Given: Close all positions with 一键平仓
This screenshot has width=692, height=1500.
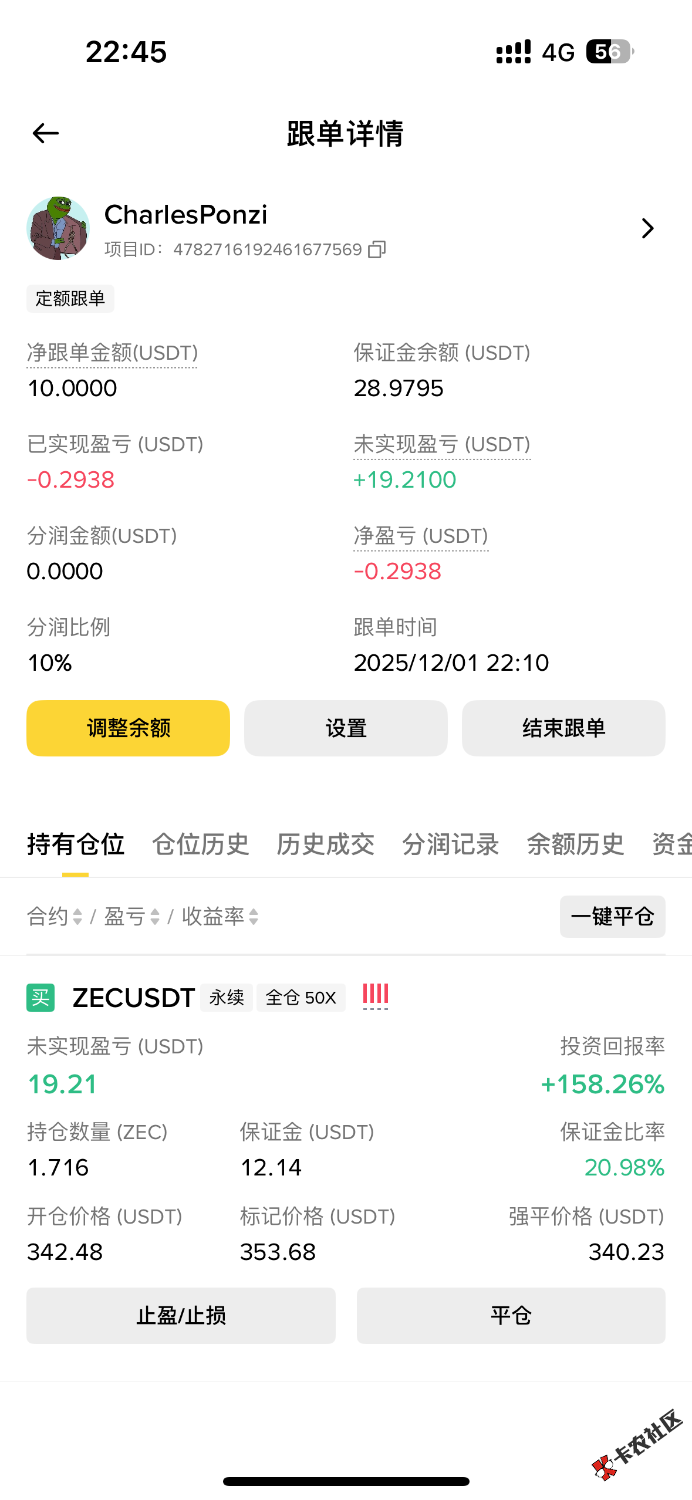Looking at the screenshot, I should pyautogui.click(x=612, y=917).
